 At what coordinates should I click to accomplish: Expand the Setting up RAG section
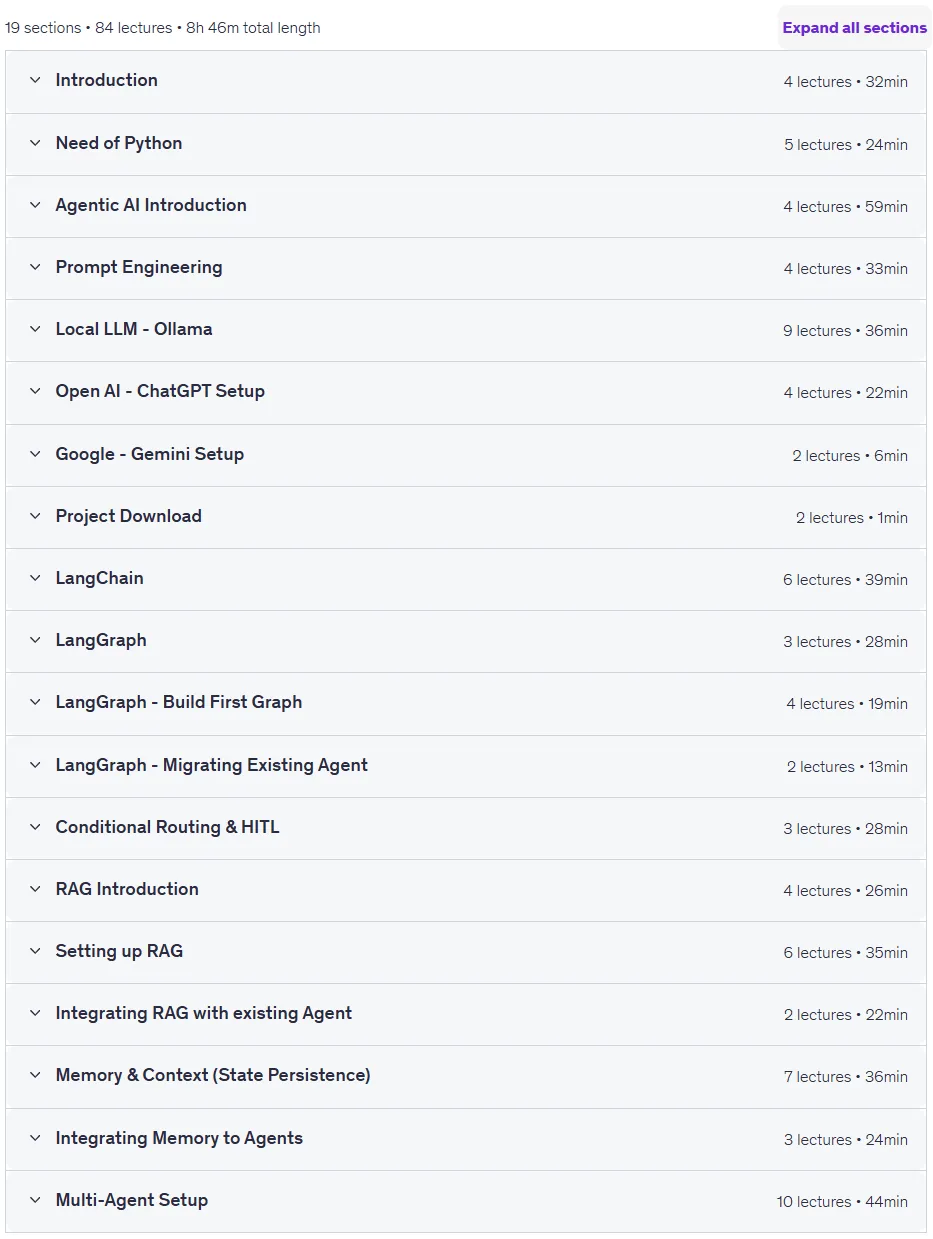point(466,952)
